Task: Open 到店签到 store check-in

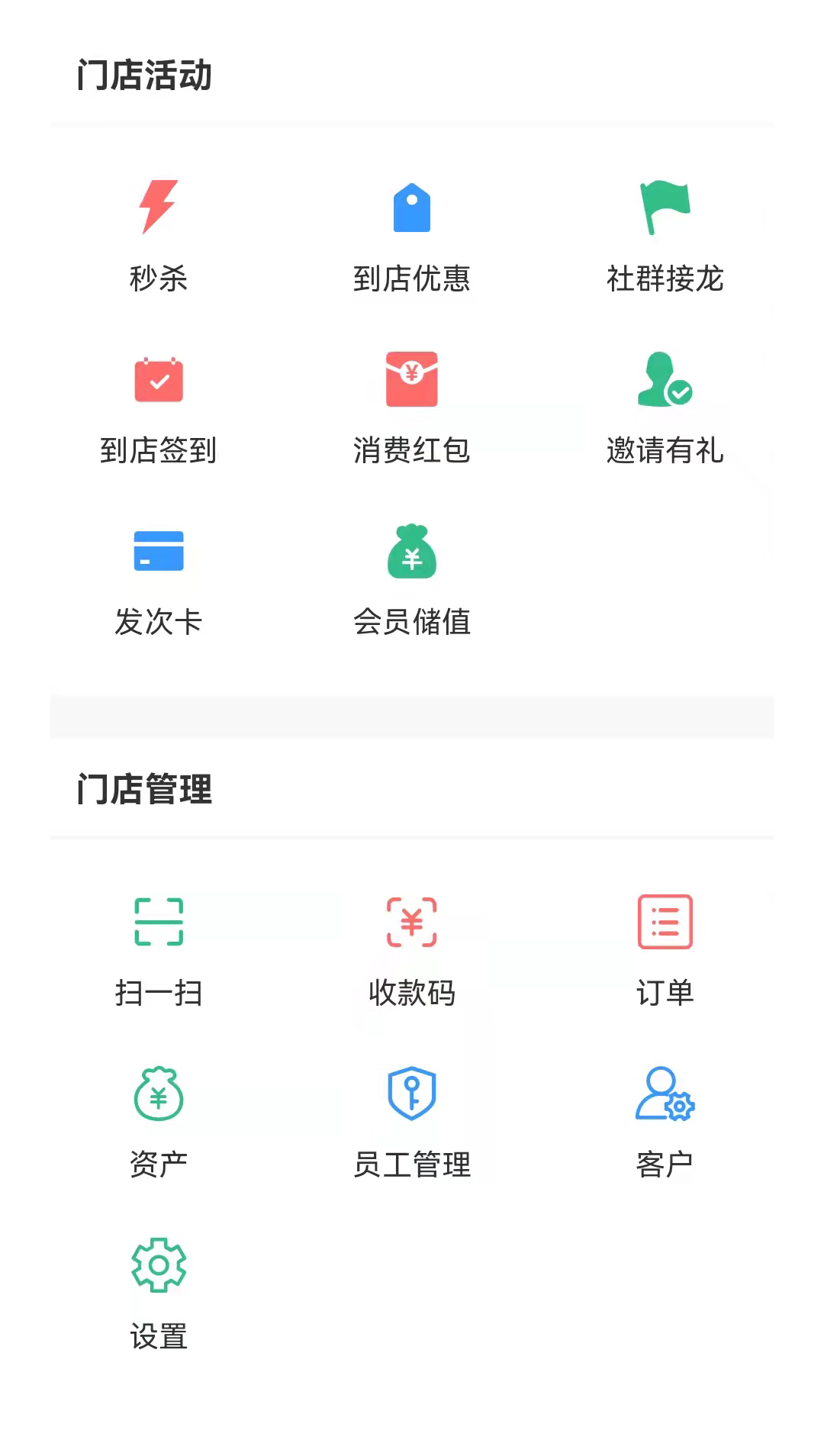Action: 159,408
